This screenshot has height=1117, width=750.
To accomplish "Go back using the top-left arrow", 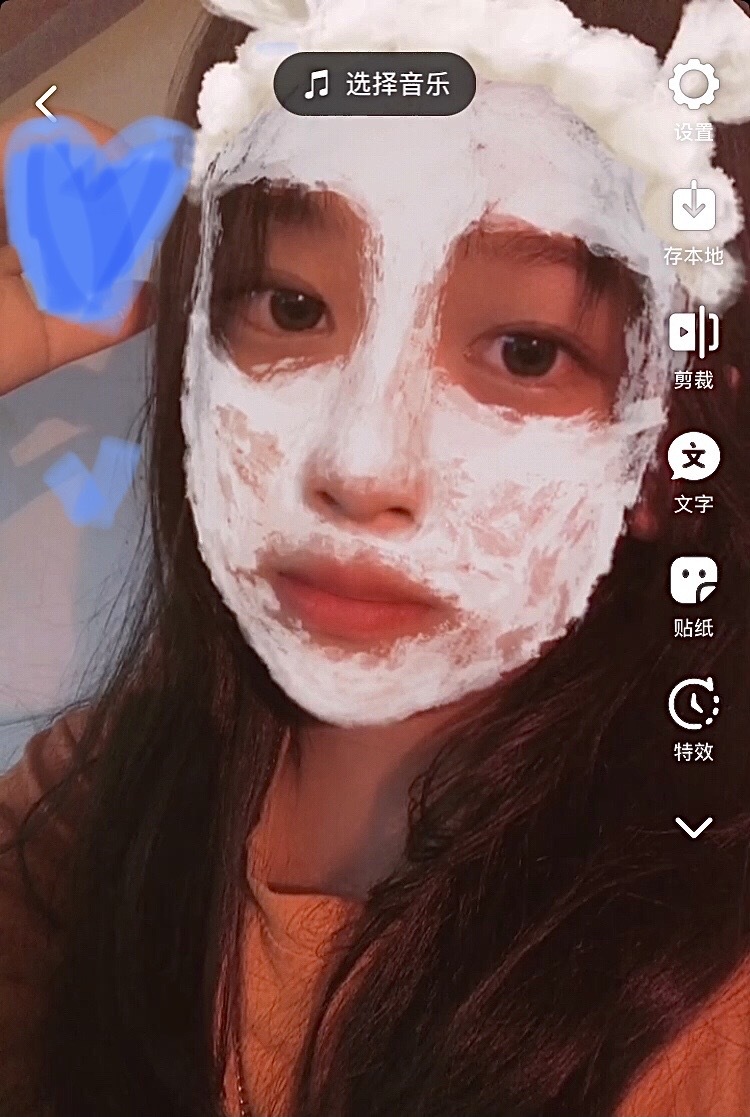I will click(46, 103).
